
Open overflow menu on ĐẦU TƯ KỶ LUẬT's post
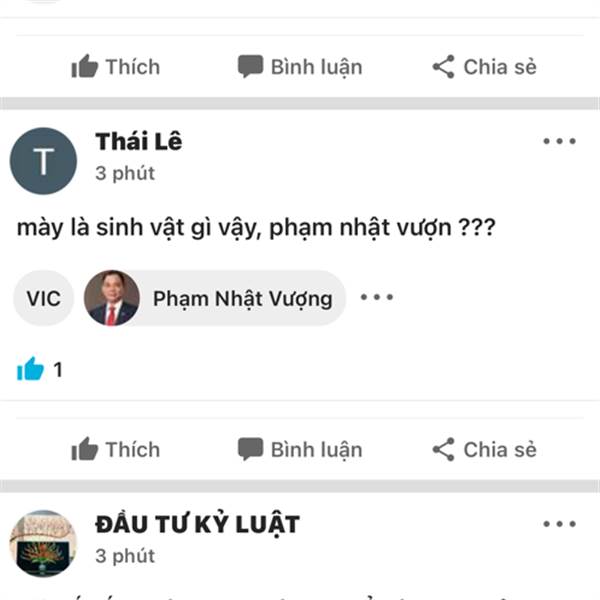pos(559,525)
